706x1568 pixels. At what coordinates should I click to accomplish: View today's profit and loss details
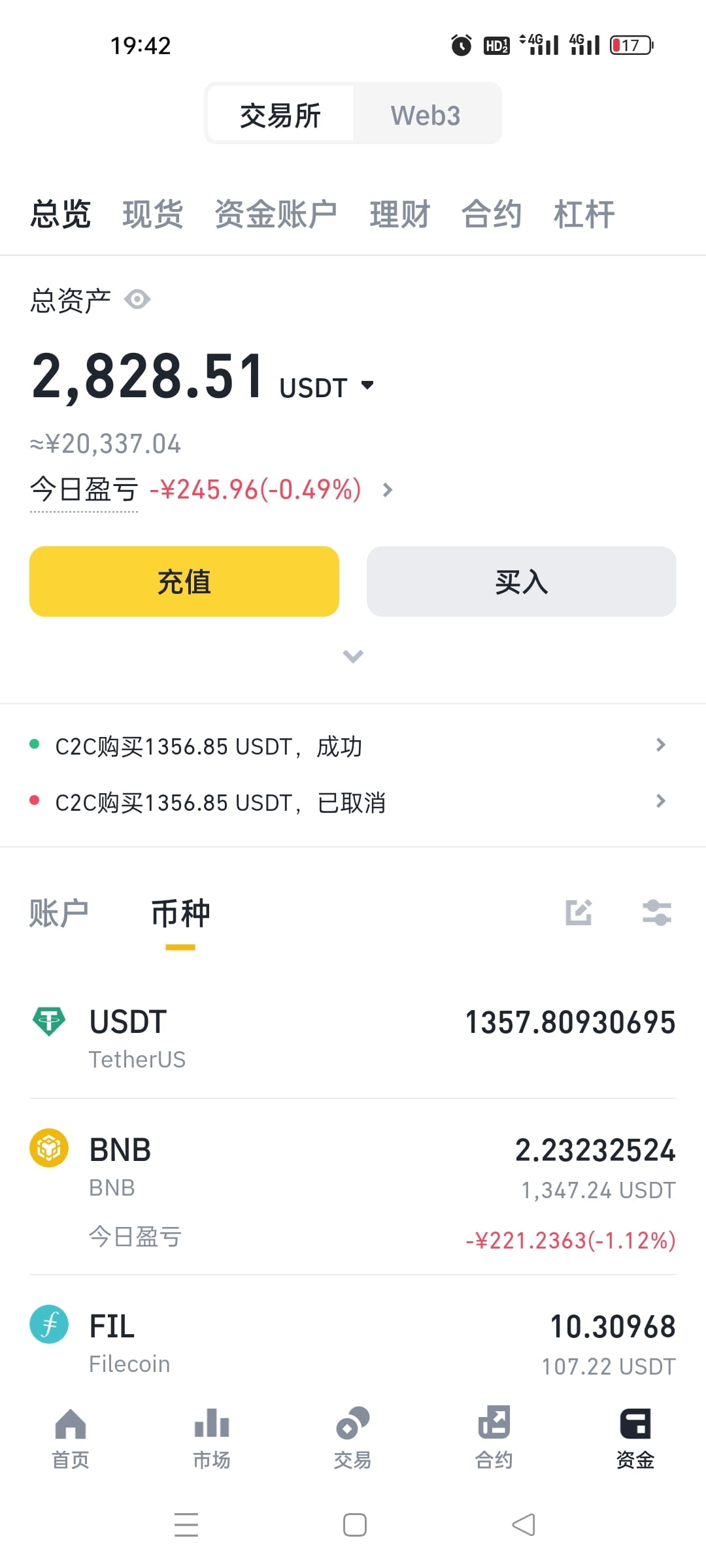[x=387, y=490]
